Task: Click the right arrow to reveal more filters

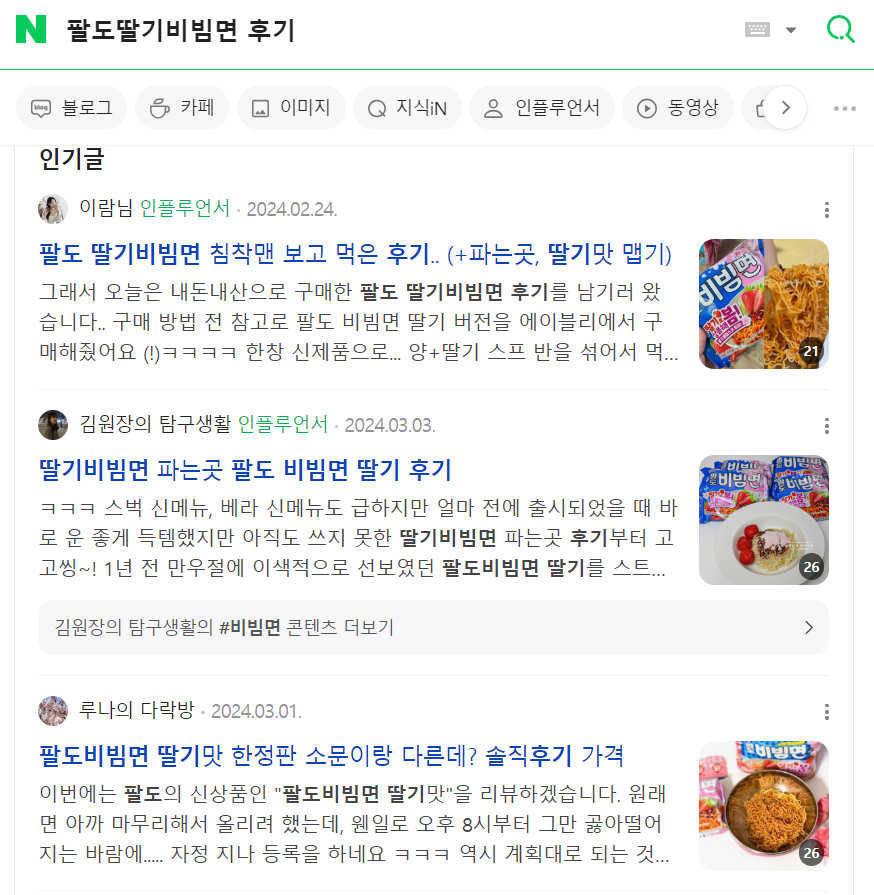Action: tap(786, 107)
